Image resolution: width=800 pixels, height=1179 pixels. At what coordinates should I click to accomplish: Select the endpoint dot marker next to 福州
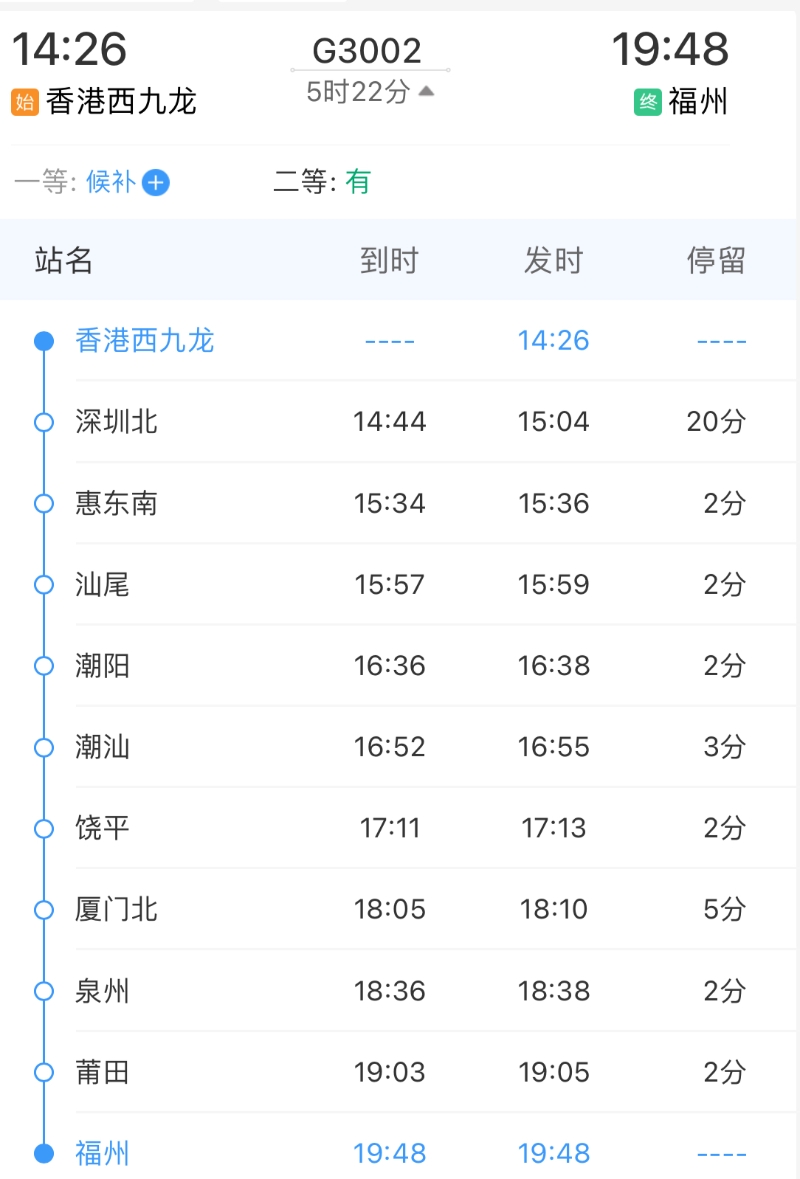42,1152
